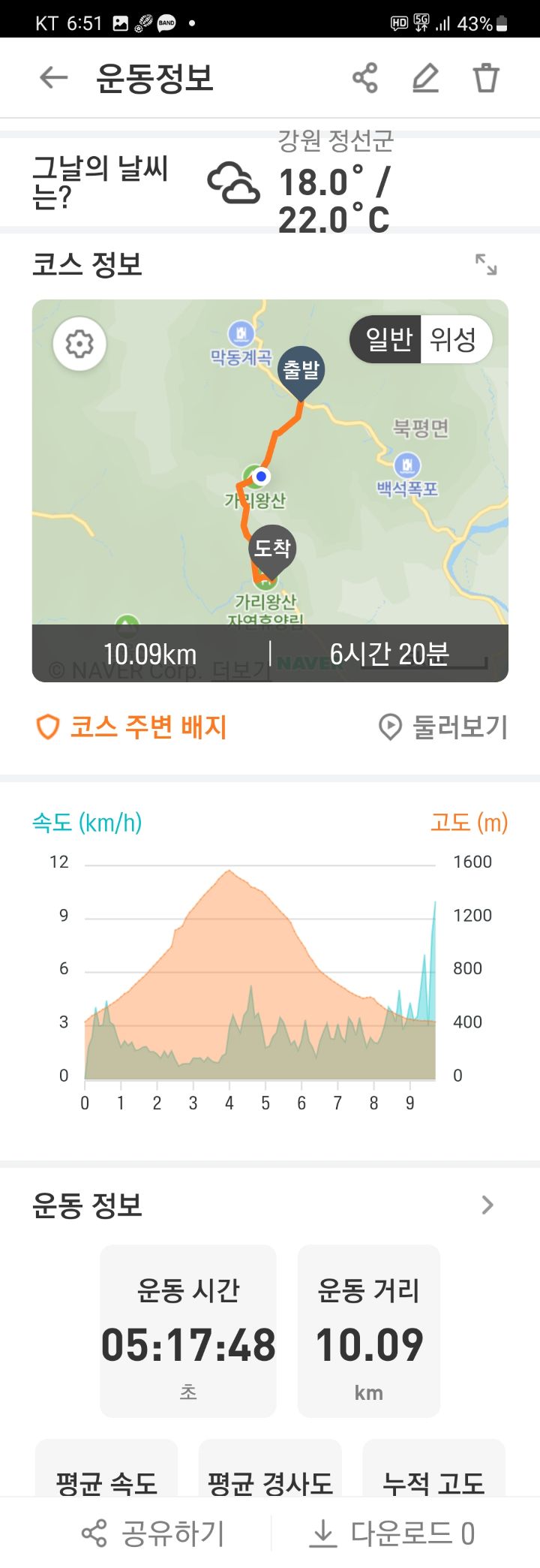
Task: Play the 둘러보기 course tour
Action: (443, 727)
